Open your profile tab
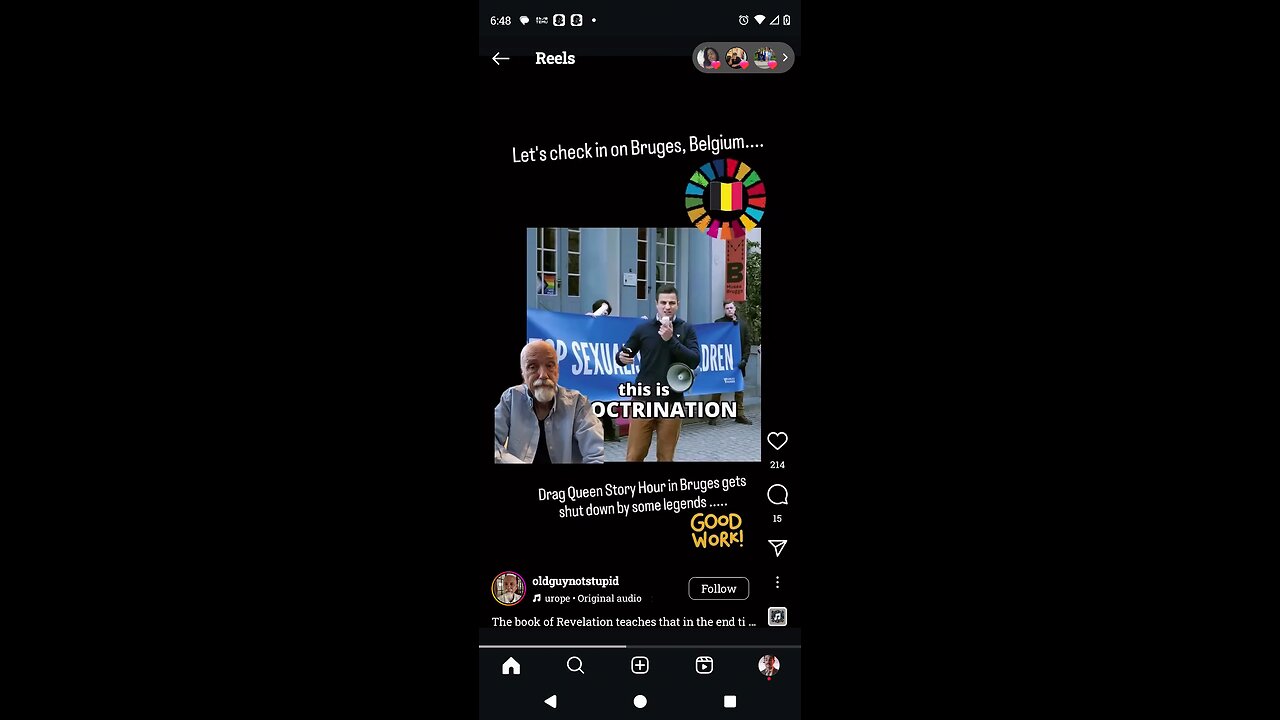The height and width of the screenshot is (720, 1280). (768, 666)
